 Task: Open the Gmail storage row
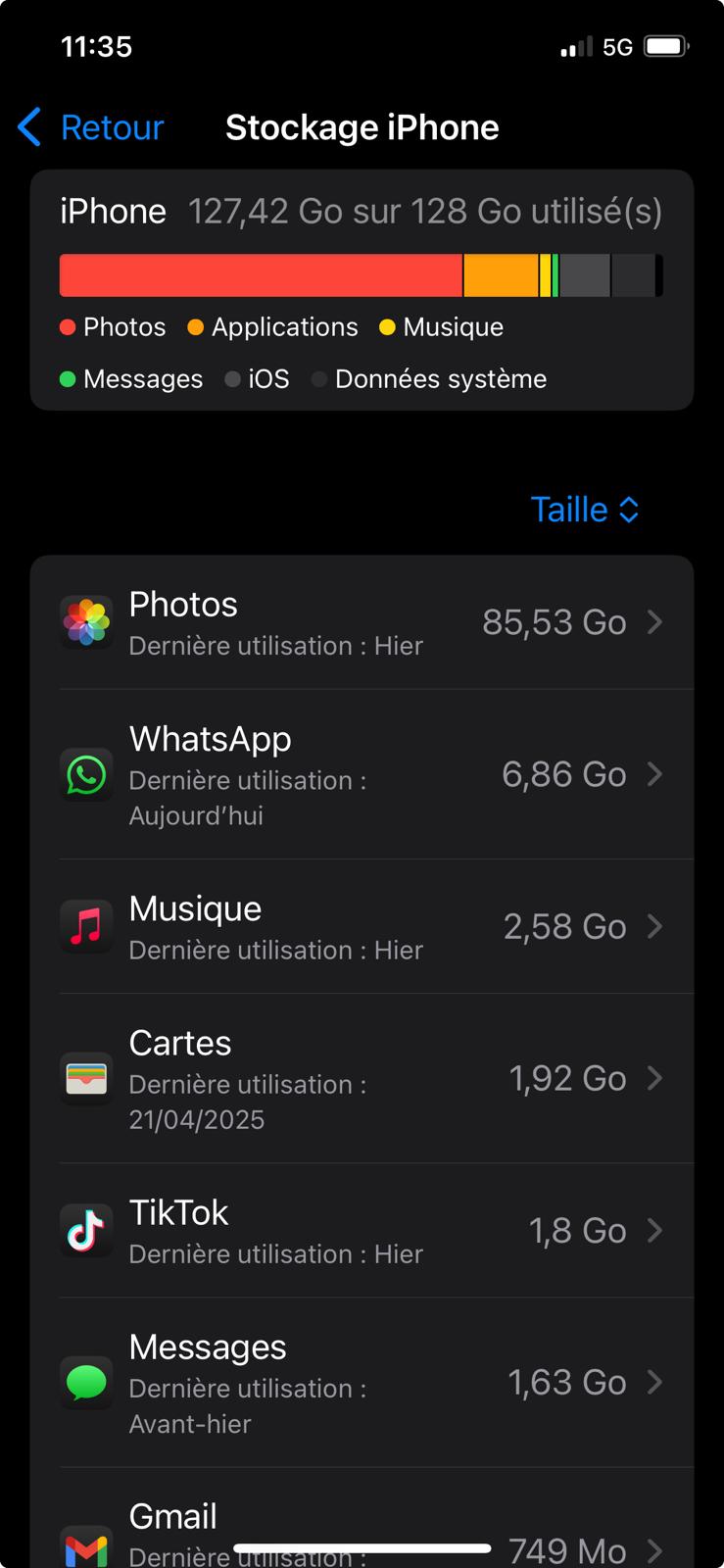362,1529
